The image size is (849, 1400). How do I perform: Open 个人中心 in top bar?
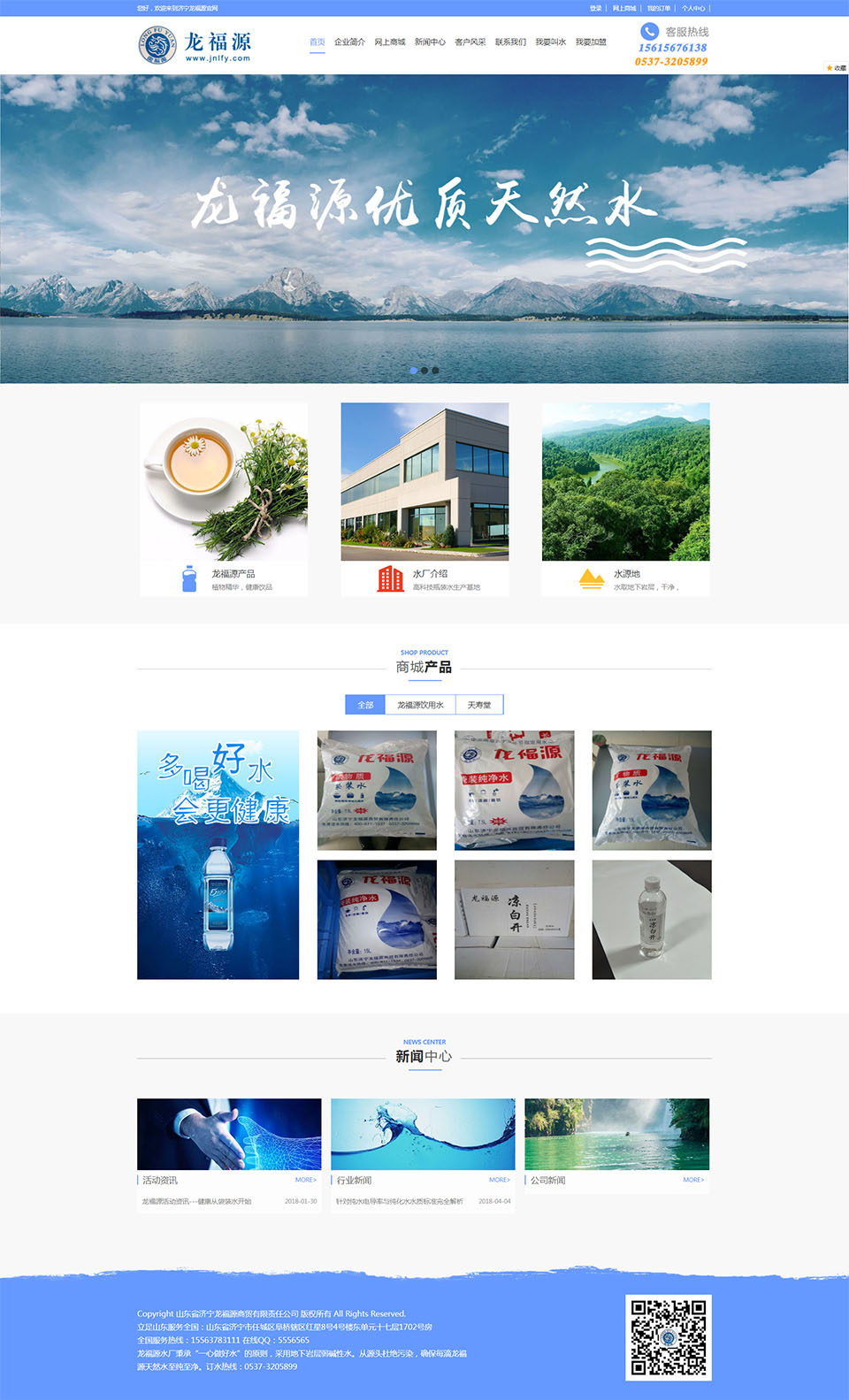[x=692, y=8]
